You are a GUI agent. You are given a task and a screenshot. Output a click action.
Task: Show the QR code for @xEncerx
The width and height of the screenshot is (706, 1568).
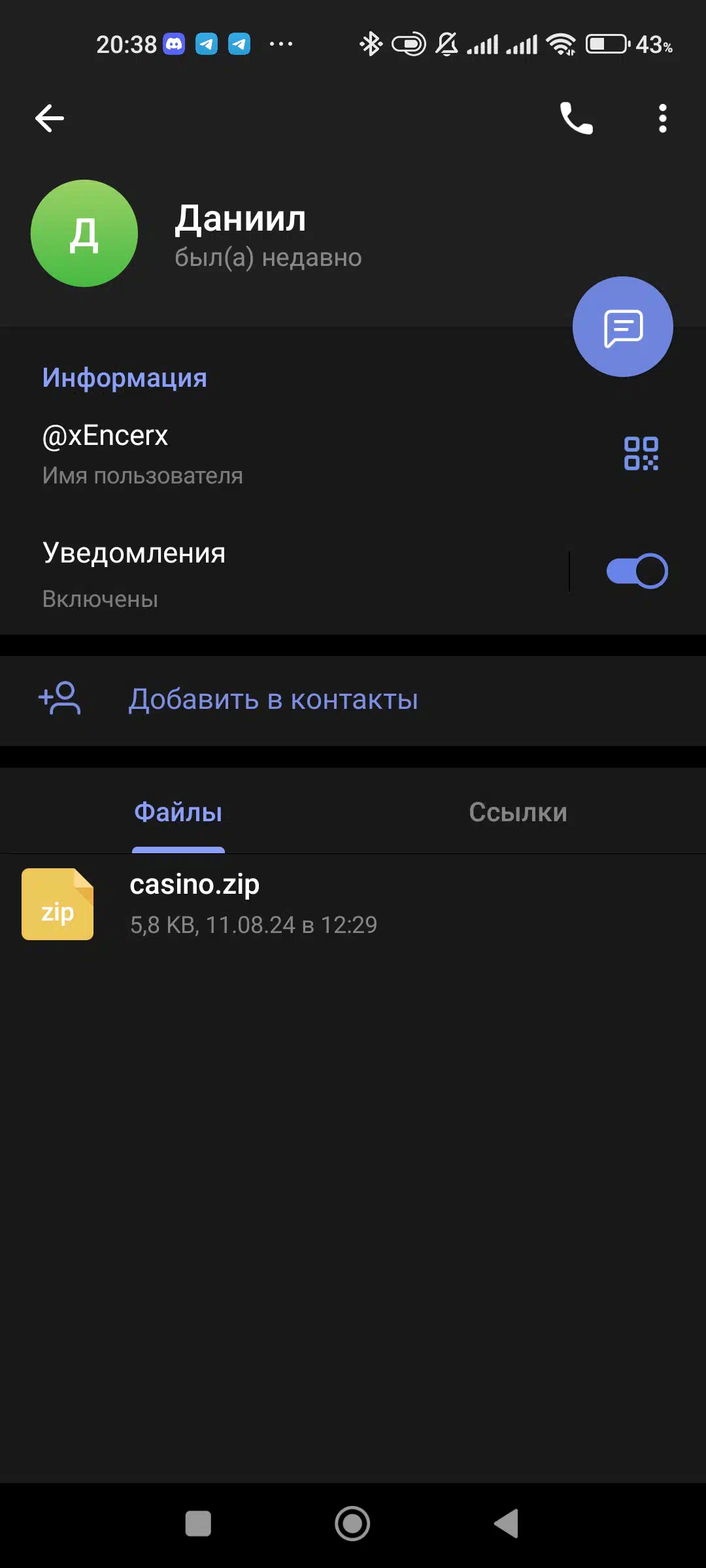(641, 453)
